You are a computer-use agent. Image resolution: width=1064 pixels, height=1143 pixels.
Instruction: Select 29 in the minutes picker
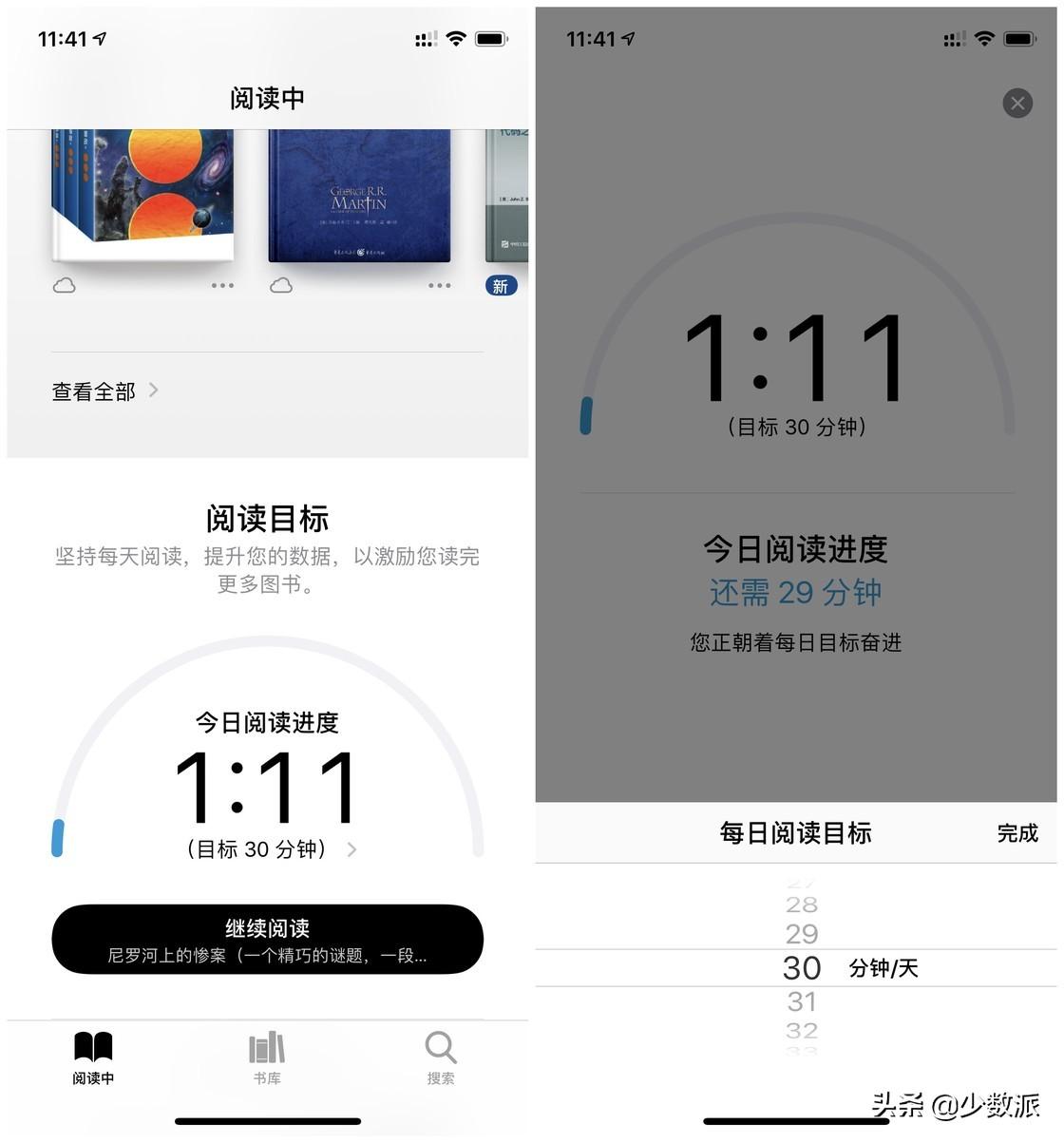click(801, 934)
